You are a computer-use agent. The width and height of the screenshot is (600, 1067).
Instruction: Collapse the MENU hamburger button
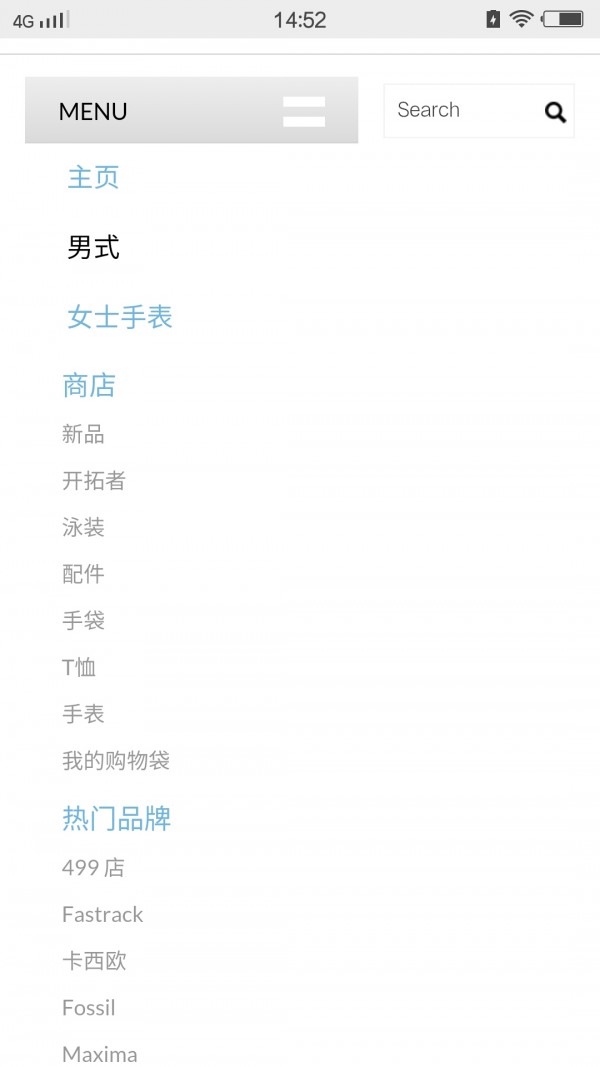(303, 111)
